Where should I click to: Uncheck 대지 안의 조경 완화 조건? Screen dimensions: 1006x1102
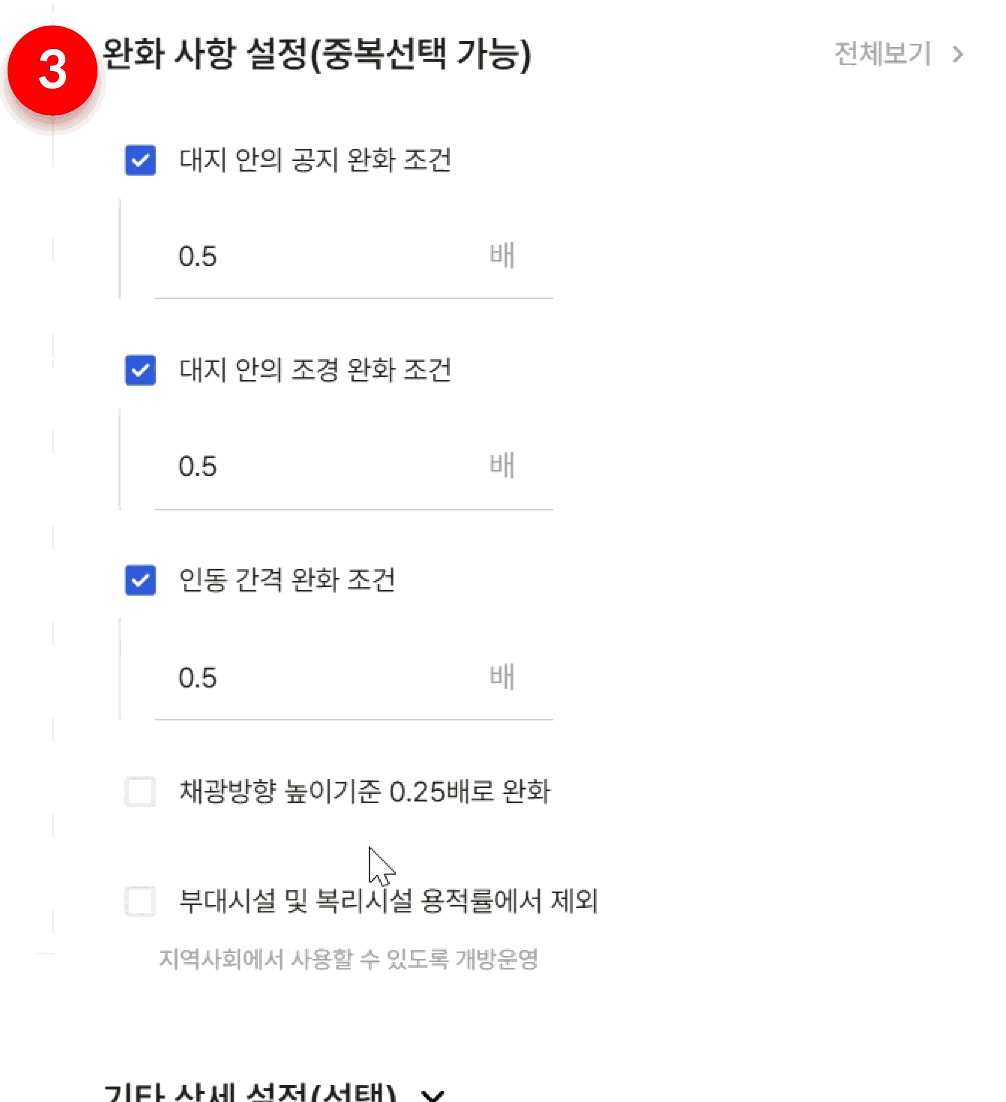coord(141,371)
